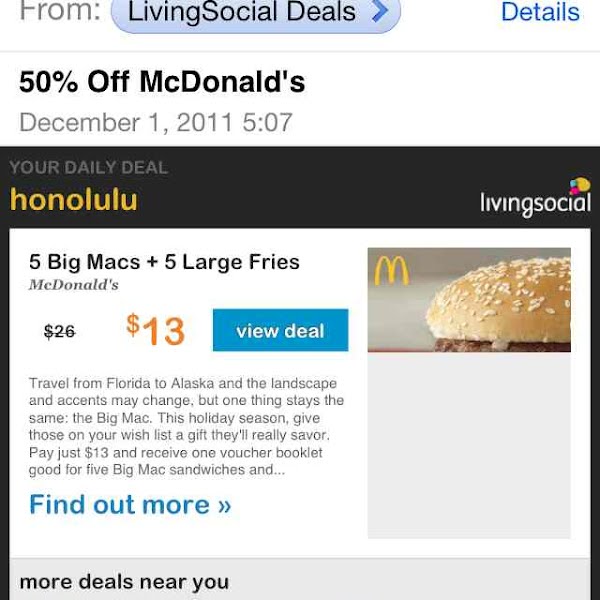Tap the view deal button

click(280, 331)
